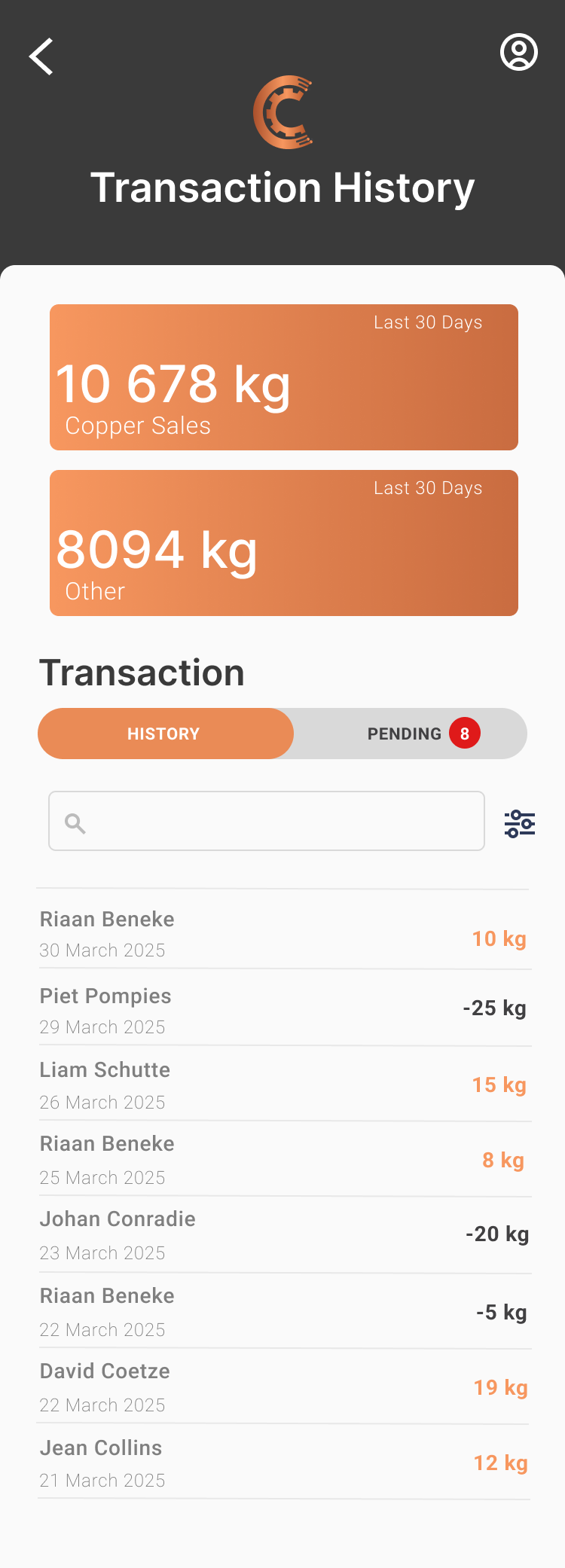Open Piet Pompies' 29 March transaction
Screen dimensions: 565x1568
283,1009
